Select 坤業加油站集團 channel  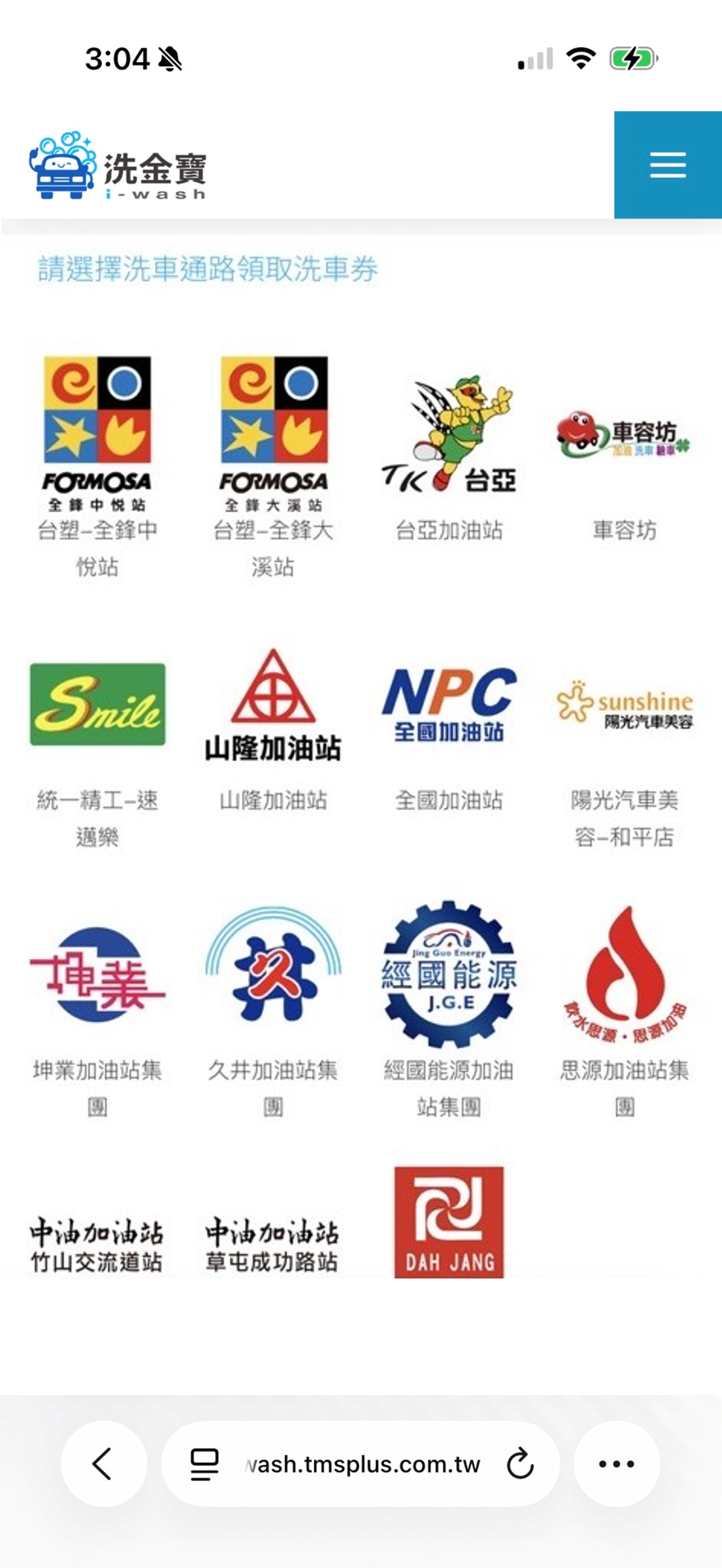(97, 974)
